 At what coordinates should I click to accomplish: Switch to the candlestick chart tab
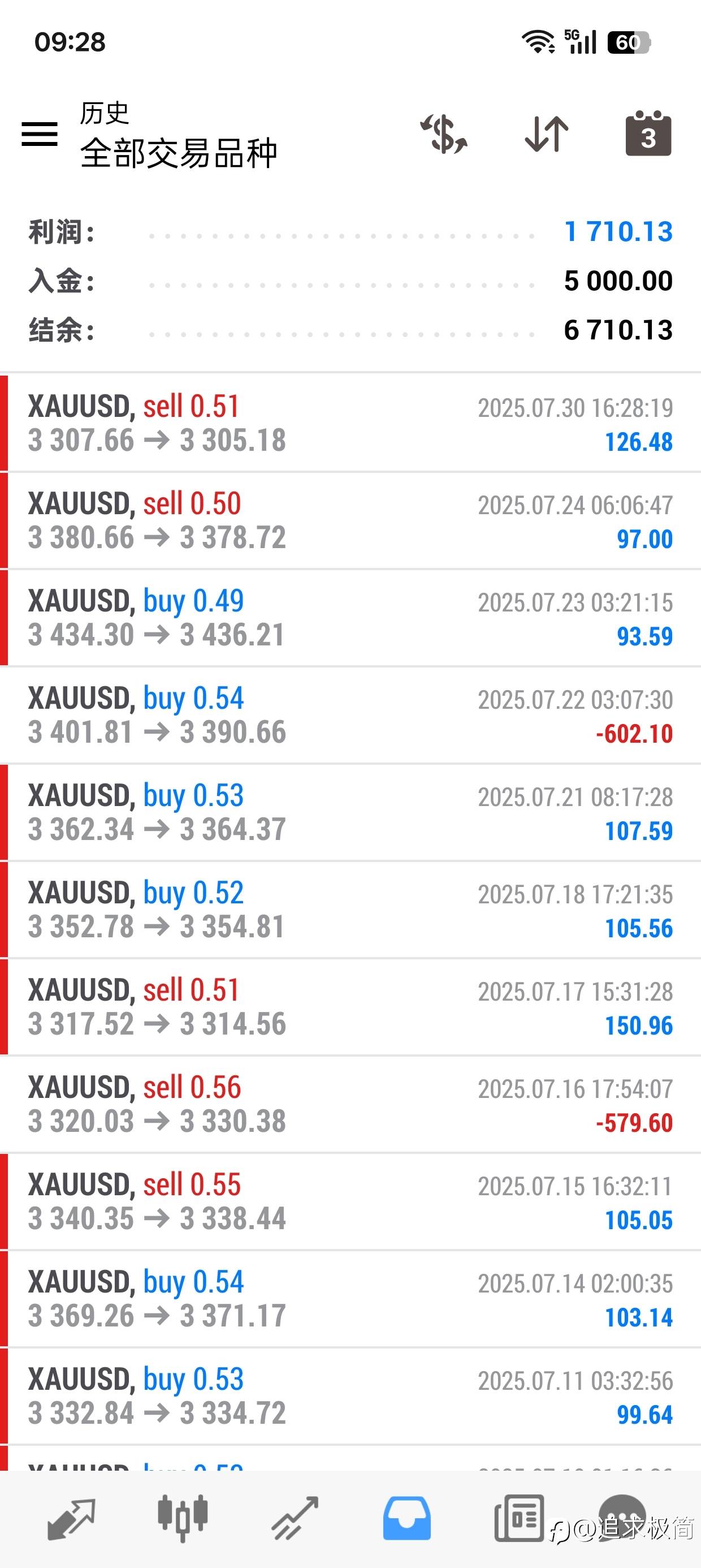pos(183,1519)
